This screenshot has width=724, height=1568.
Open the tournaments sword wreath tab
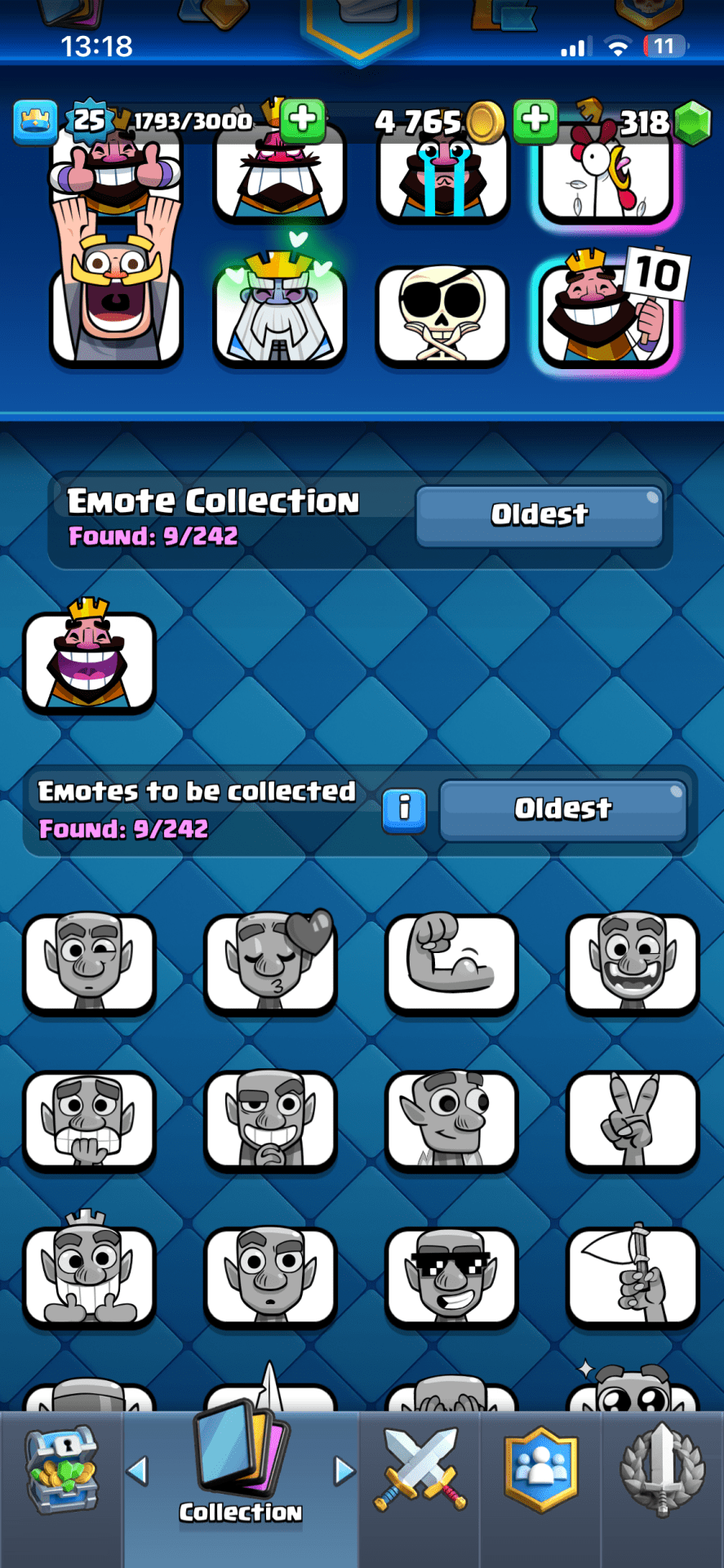(x=662, y=1470)
